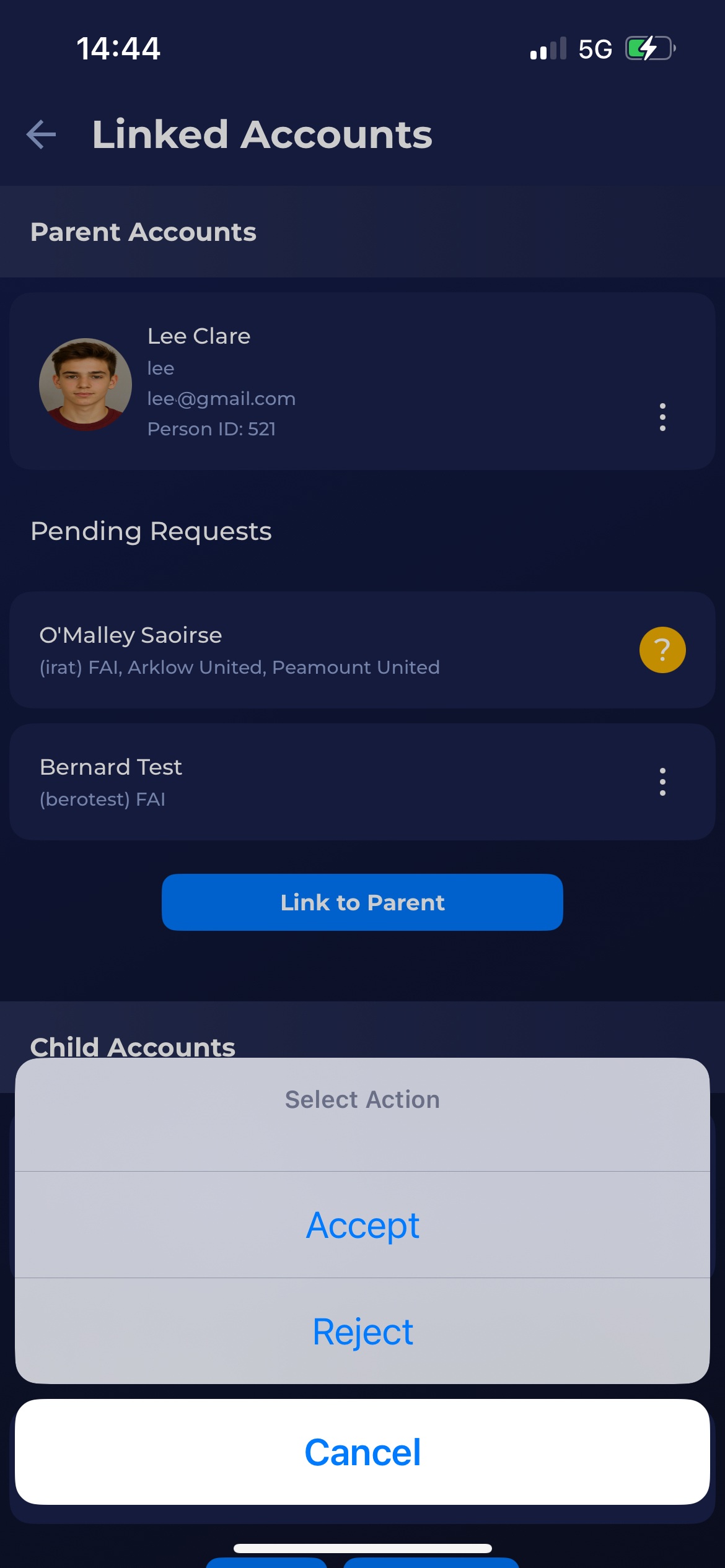Tap the question mark on O'Malley Saoirse
Image resolution: width=725 pixels, height=1568 pixels.
pos(662,650)
